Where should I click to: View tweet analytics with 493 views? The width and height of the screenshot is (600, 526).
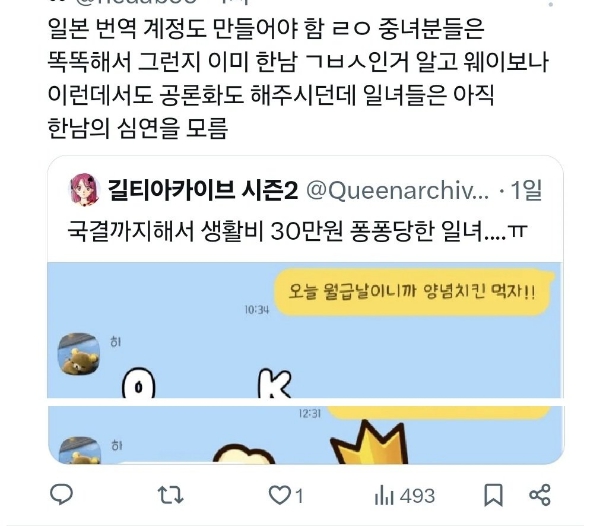pyautogui.click(x=404, y=494)
